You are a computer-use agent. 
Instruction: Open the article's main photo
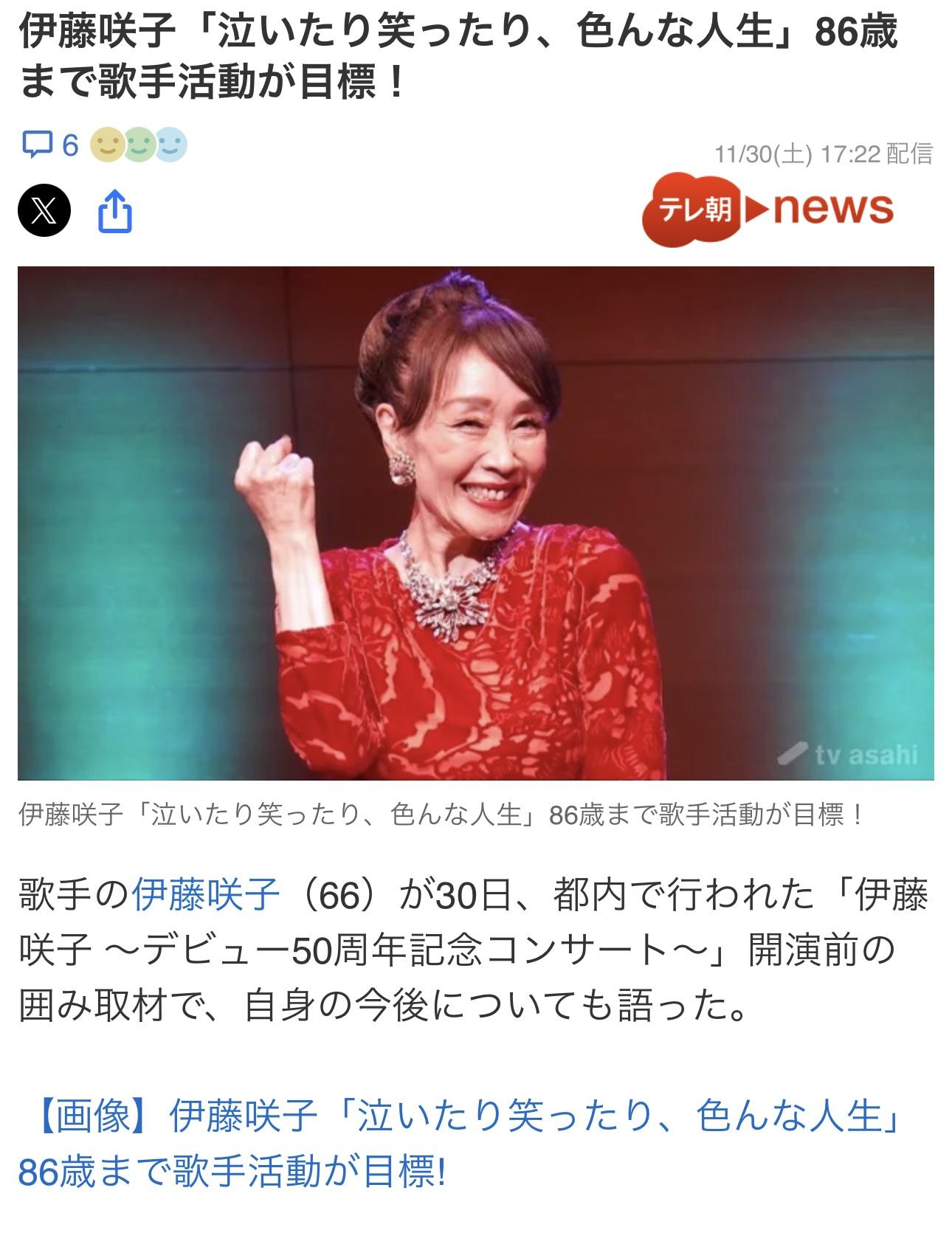point(475,522)
